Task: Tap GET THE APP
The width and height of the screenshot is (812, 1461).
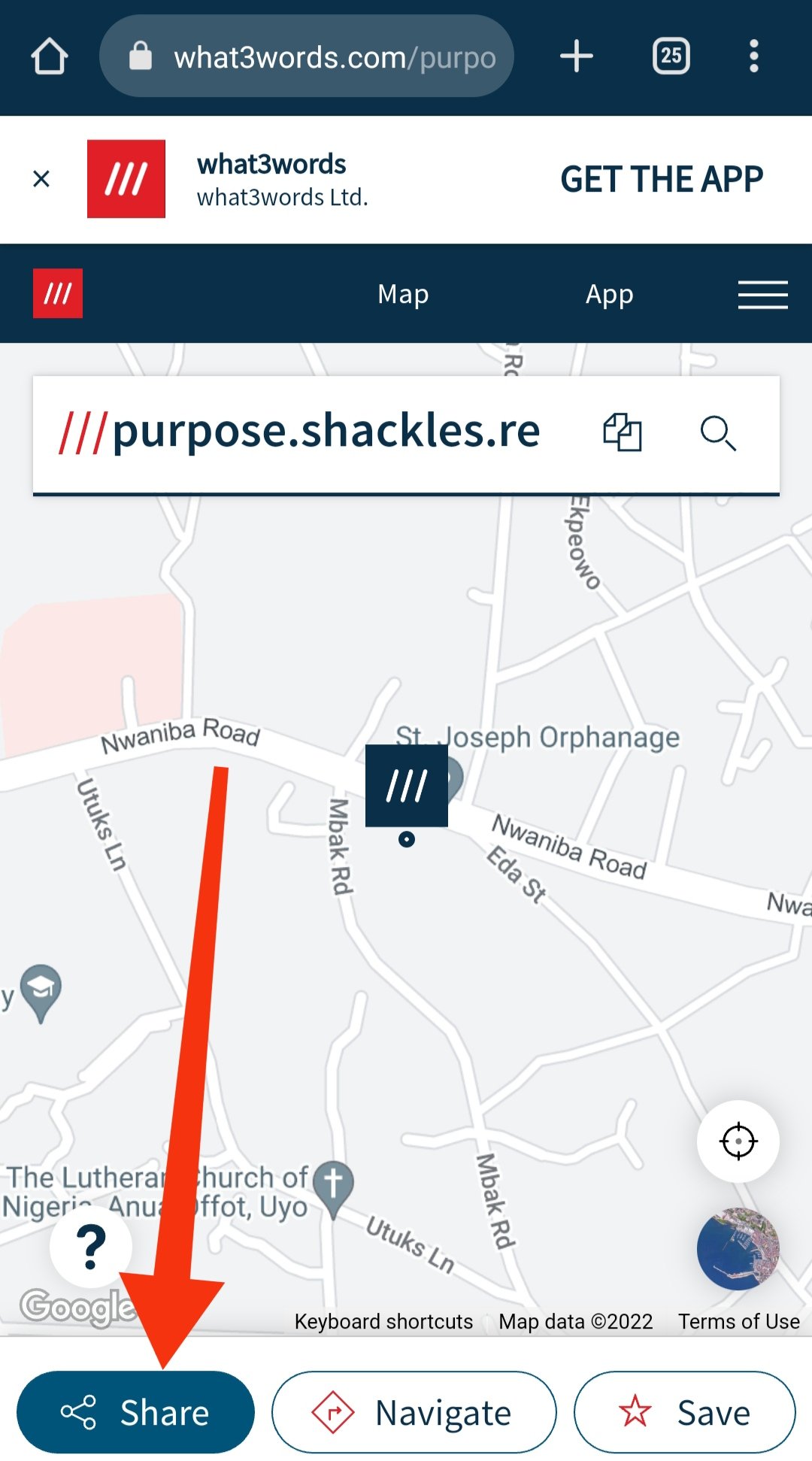Action: pyautogui.click(x=662, y=180)
